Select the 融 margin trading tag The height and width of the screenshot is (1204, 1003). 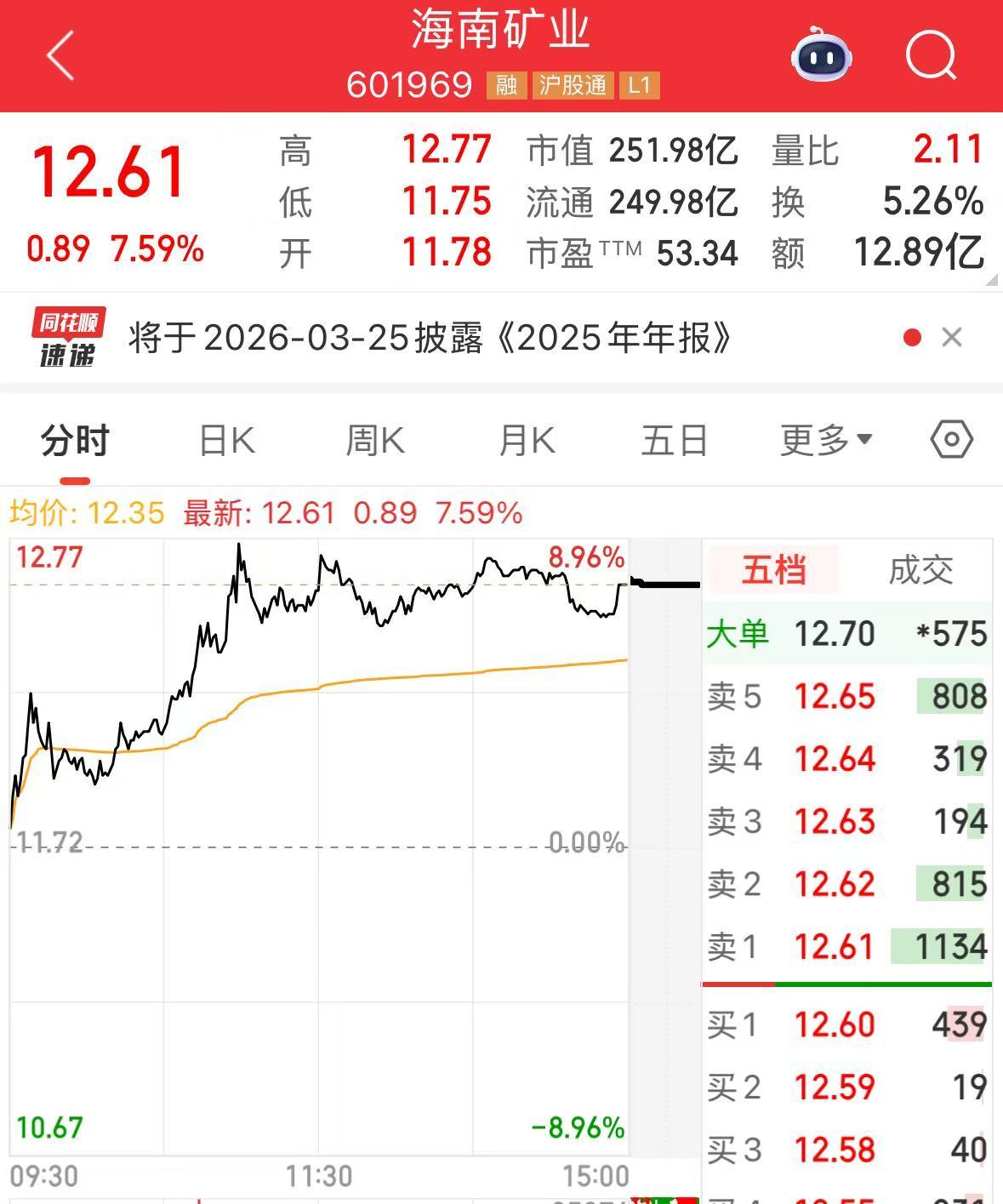[505, 86]
